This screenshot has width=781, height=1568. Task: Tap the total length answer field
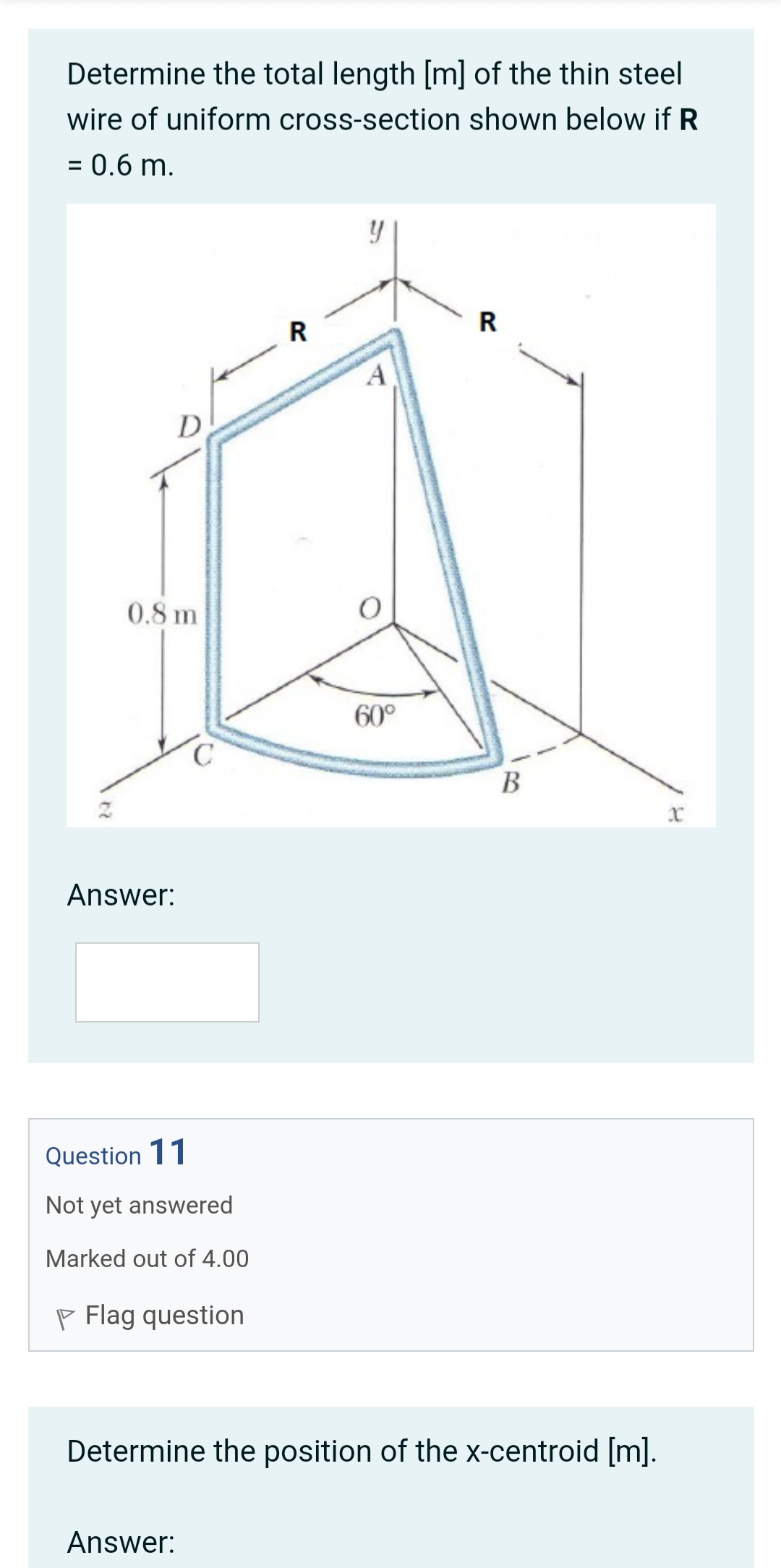click(167, 981)
